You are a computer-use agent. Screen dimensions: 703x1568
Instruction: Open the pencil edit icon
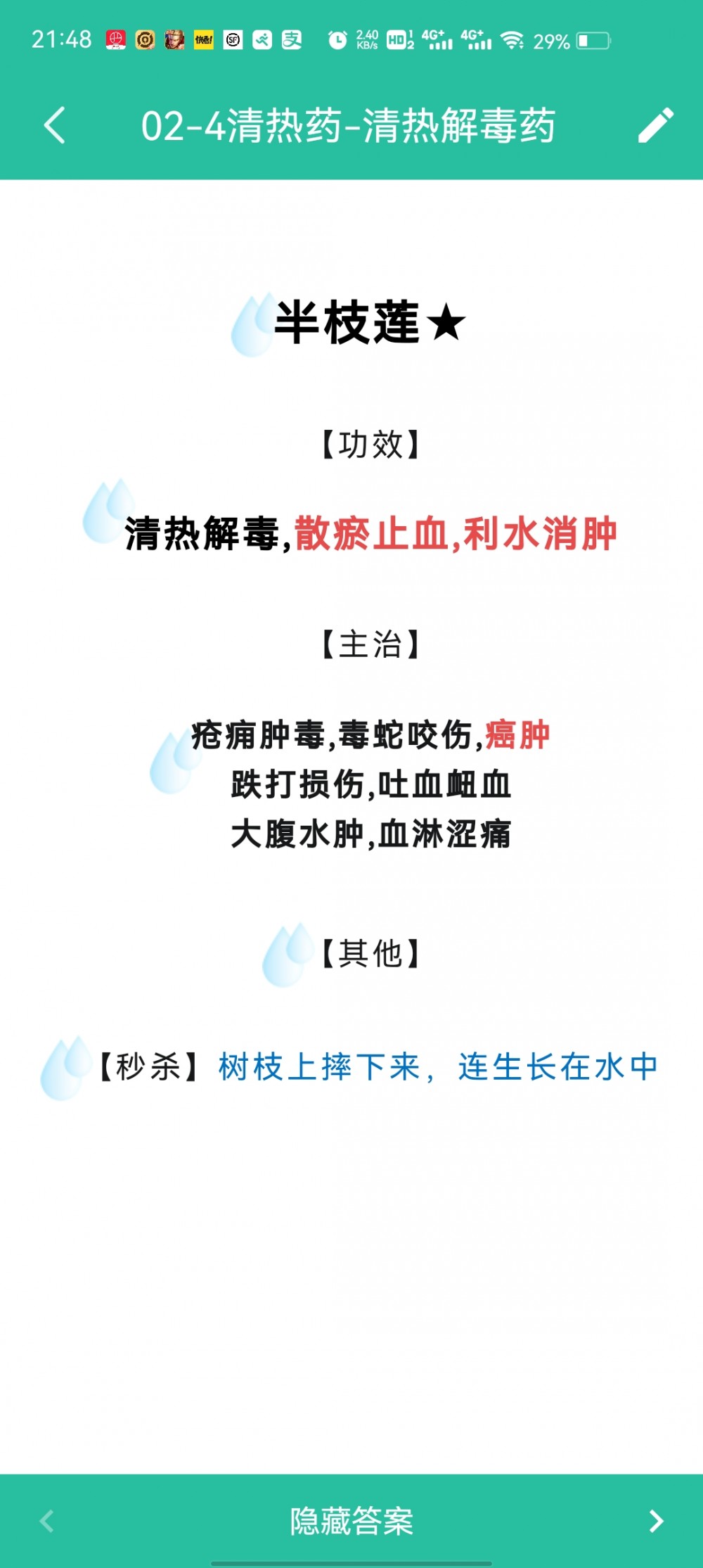tap(655, 126)
